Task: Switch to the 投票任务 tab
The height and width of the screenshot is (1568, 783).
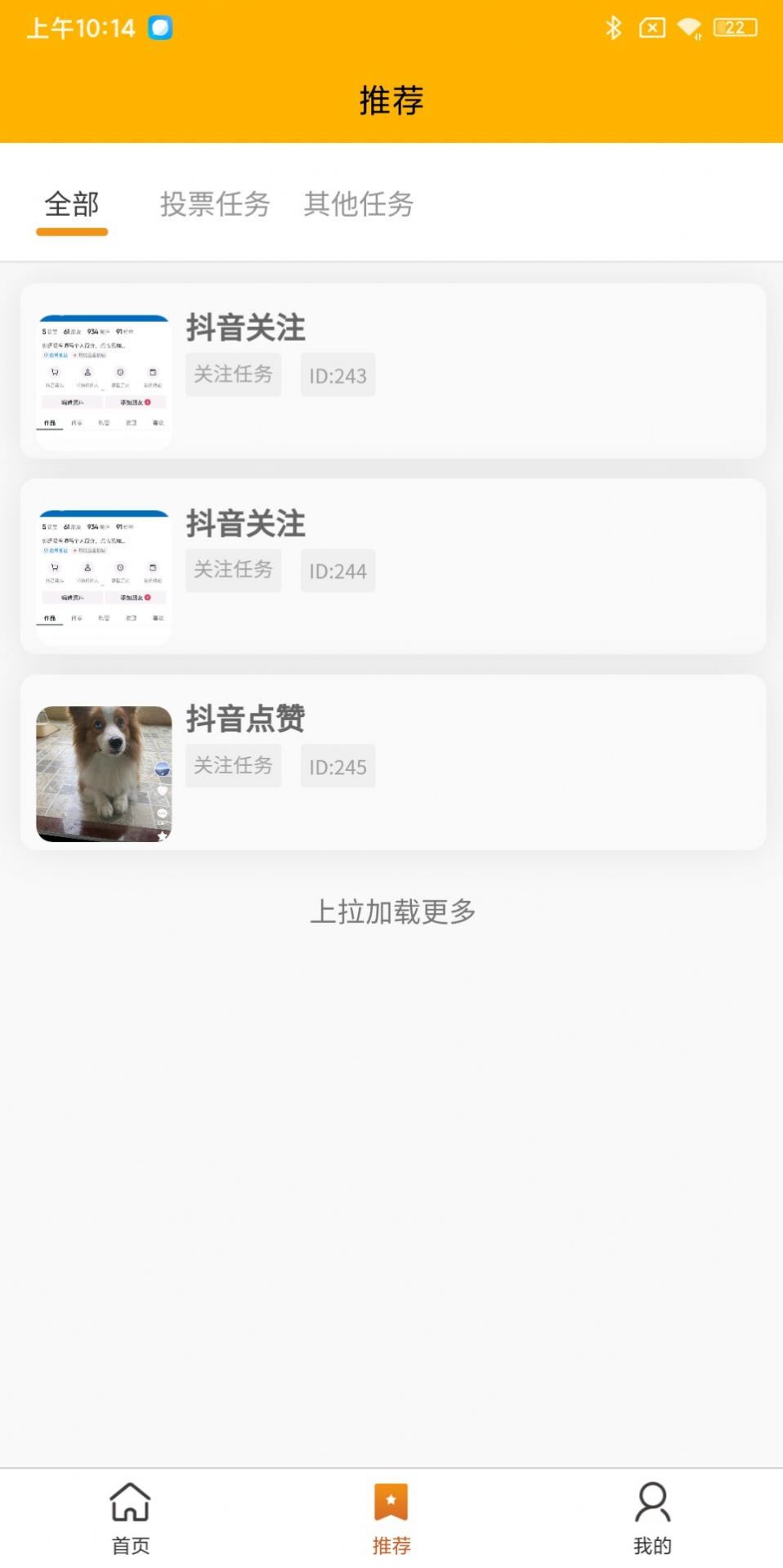Action: click(x=214, y=206)
